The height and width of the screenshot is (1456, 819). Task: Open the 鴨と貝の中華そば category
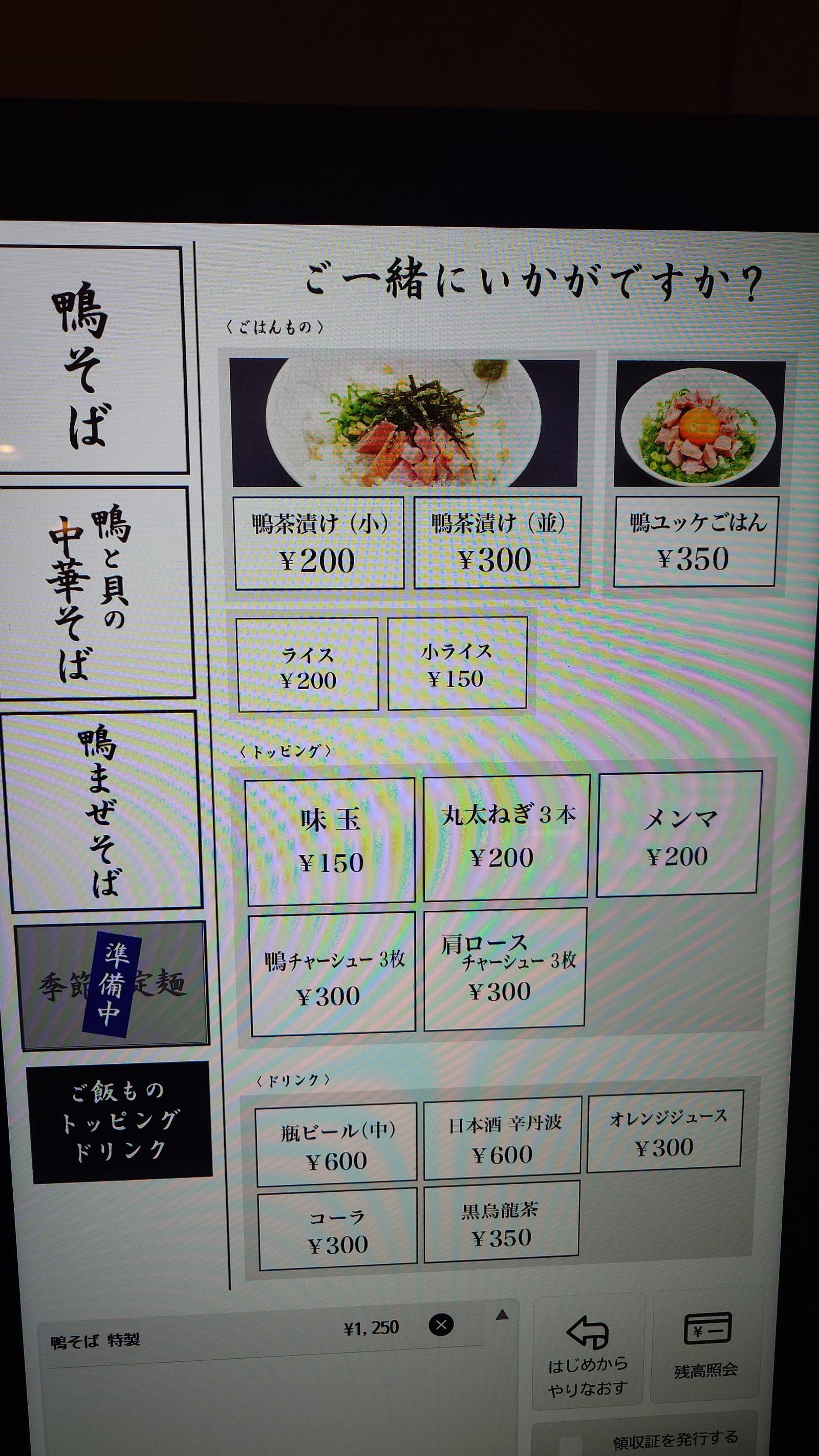coord(96,593)
